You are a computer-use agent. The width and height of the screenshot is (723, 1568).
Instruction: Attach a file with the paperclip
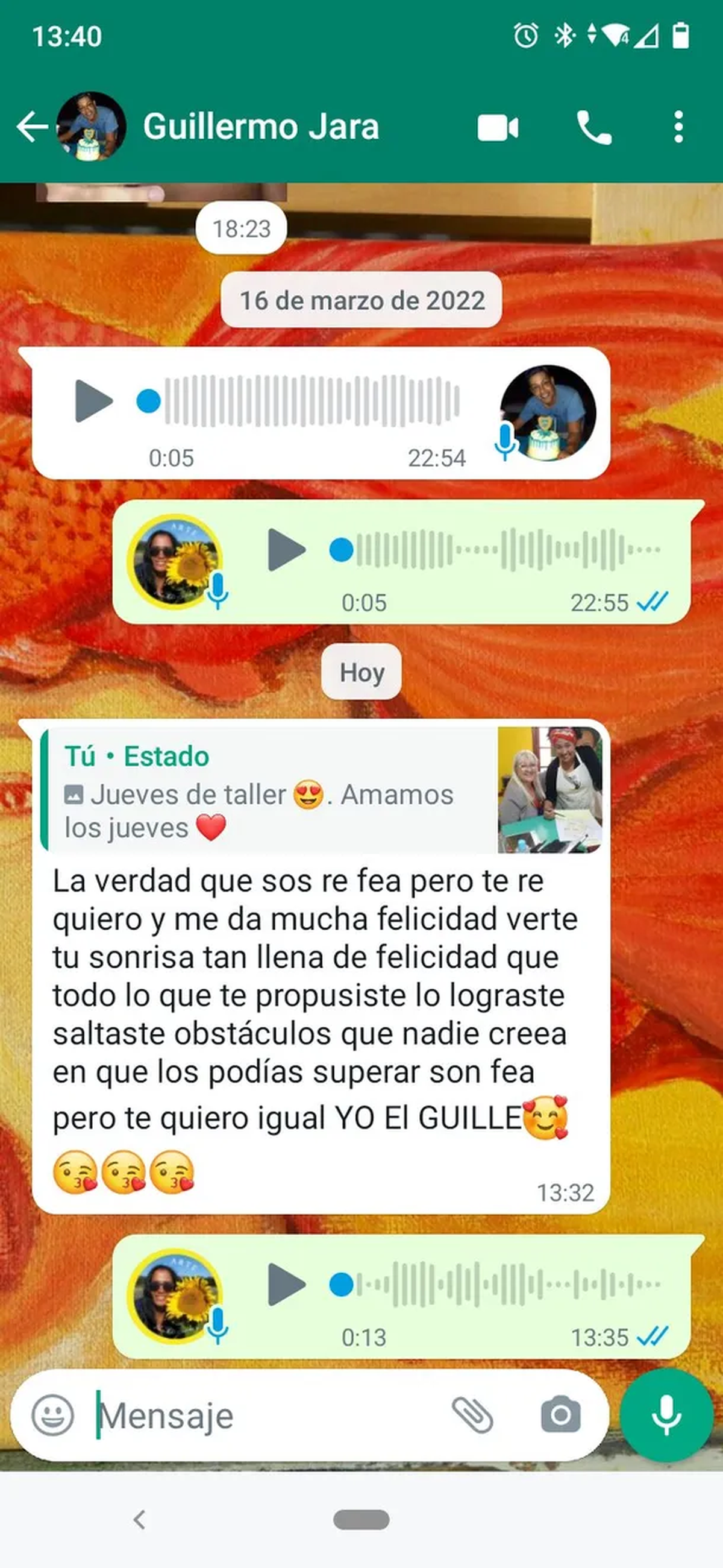pos(472,1415)
